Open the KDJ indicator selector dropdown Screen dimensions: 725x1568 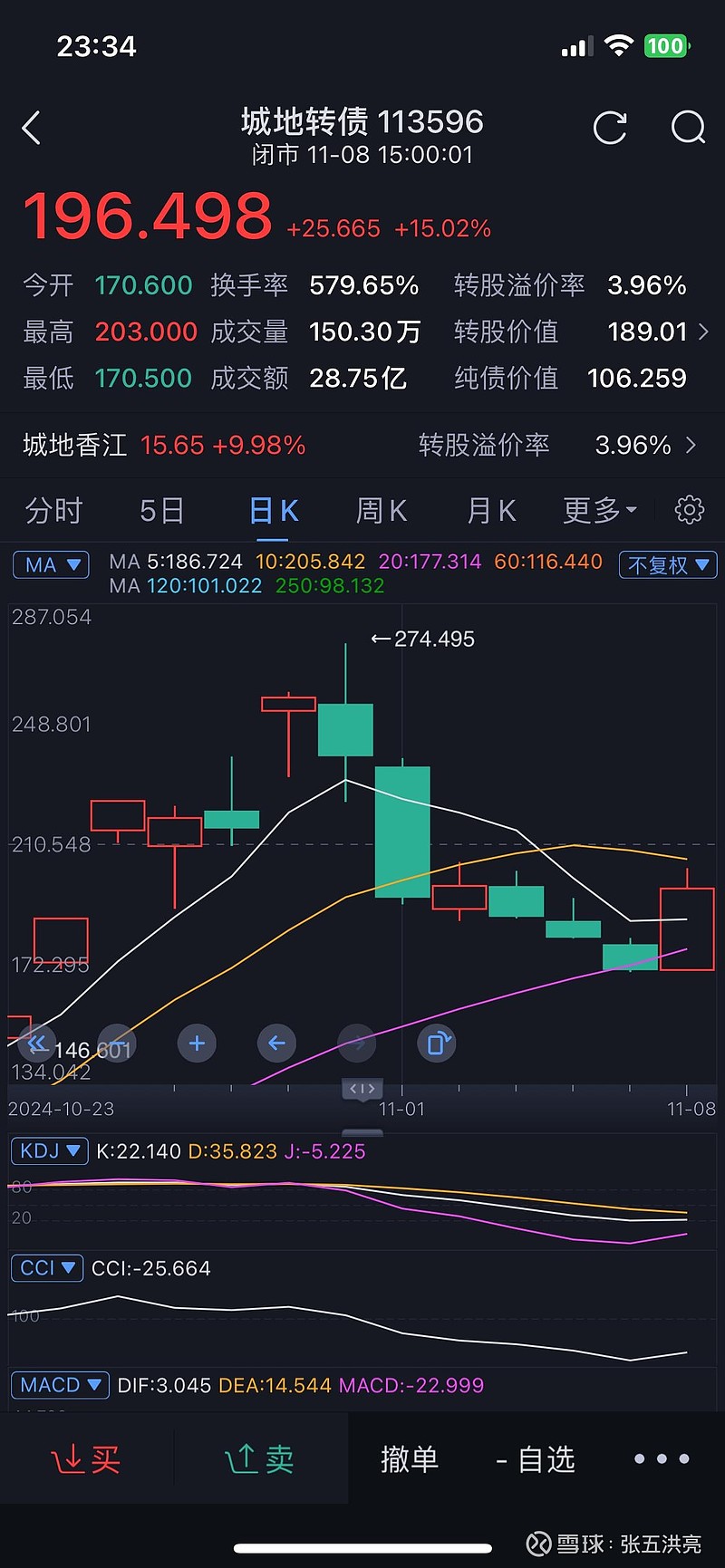click(49, 1150)
